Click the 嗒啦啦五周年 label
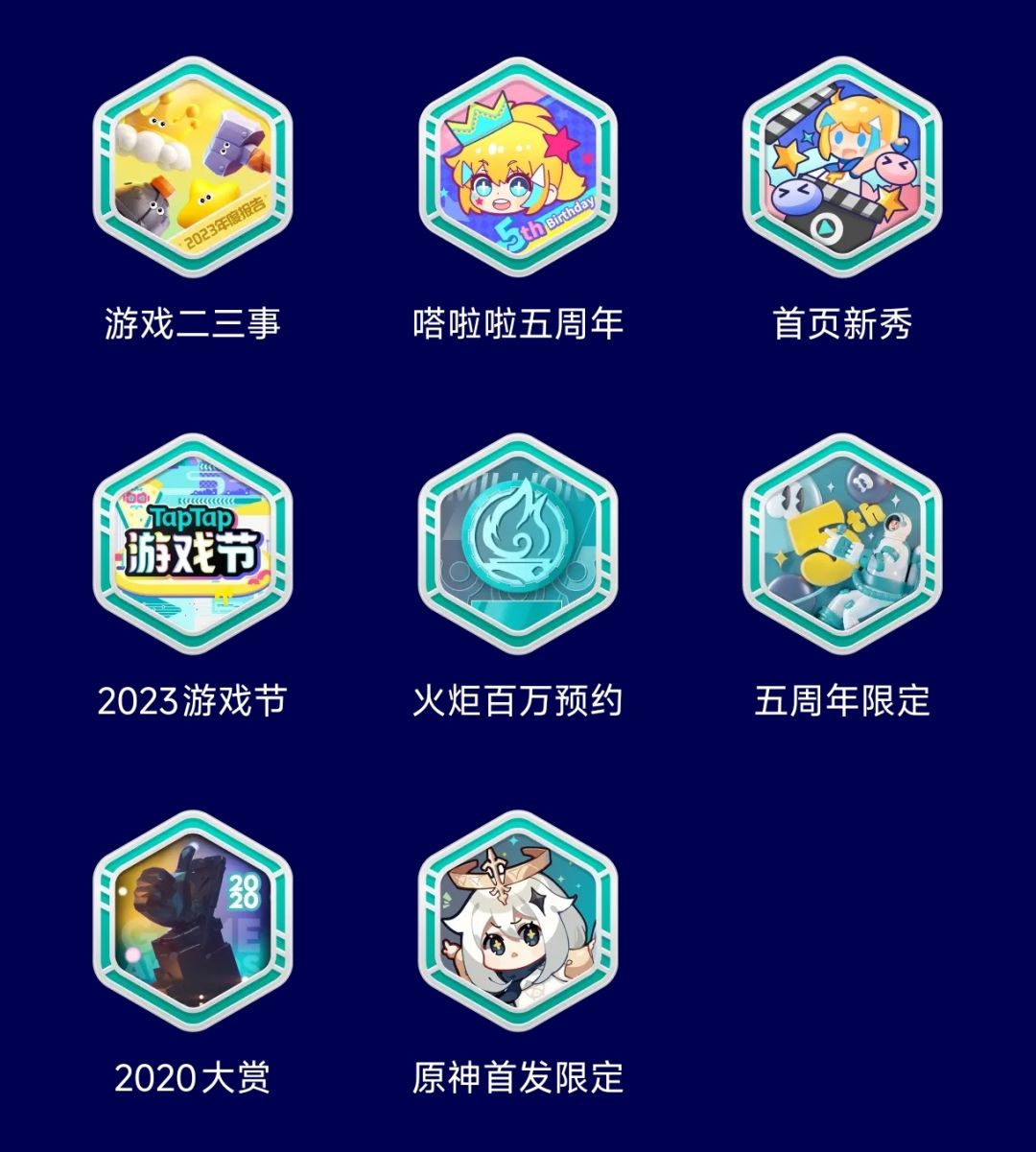Viewport: 1036px width, 1152px height. pos(515,318)
